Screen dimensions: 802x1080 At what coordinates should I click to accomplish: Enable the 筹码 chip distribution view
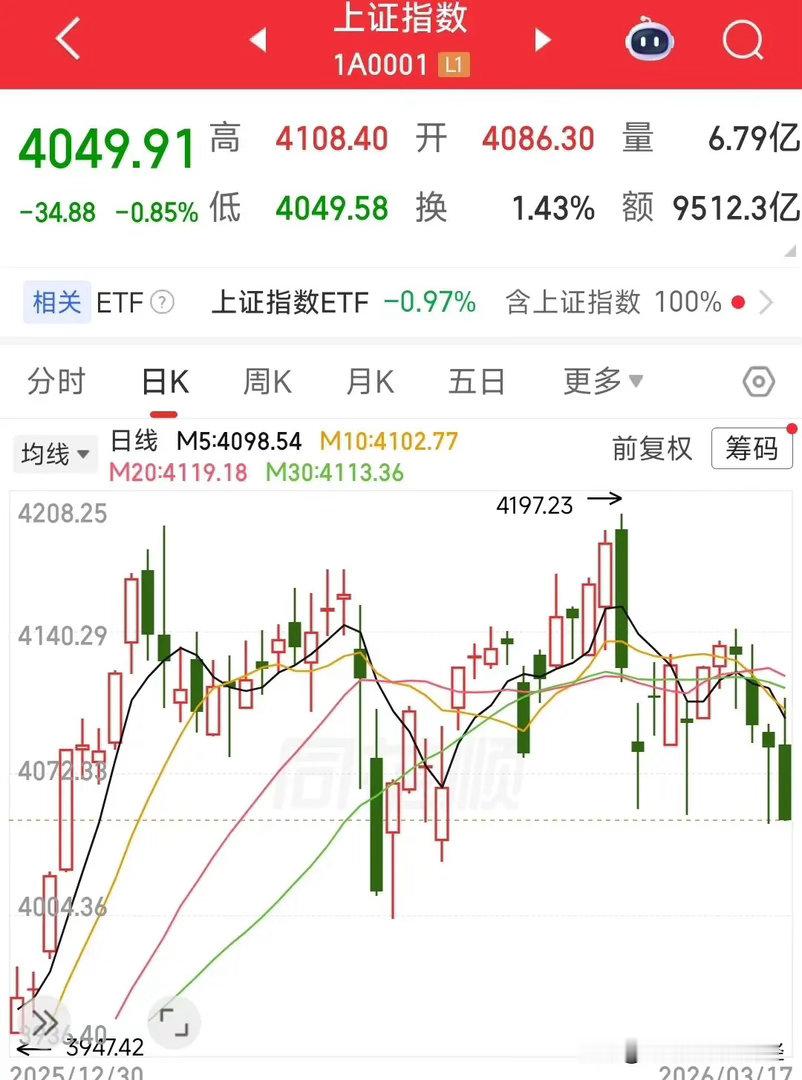coord(750,450)
